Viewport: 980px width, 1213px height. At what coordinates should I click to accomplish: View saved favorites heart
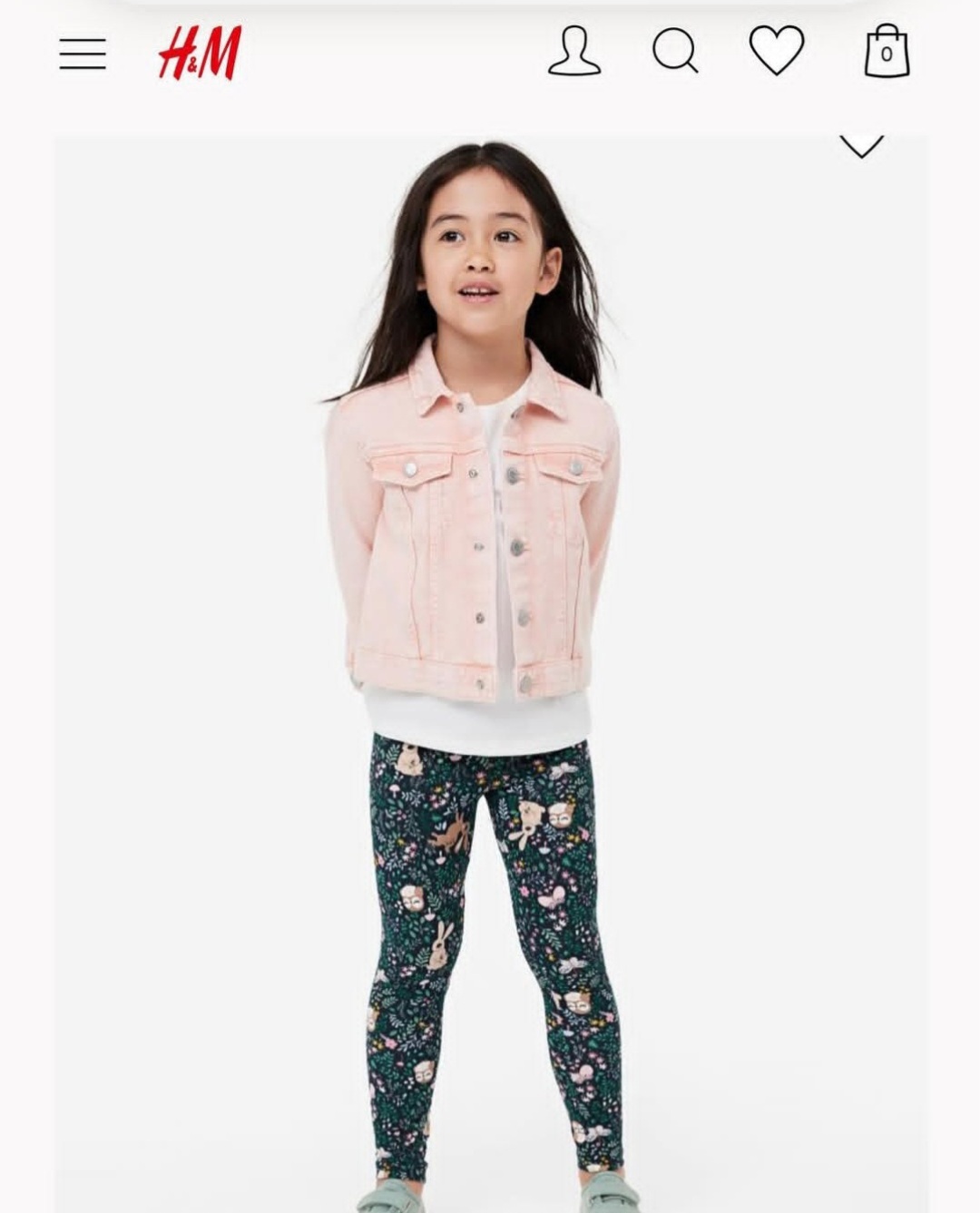(x=777, y=51)
